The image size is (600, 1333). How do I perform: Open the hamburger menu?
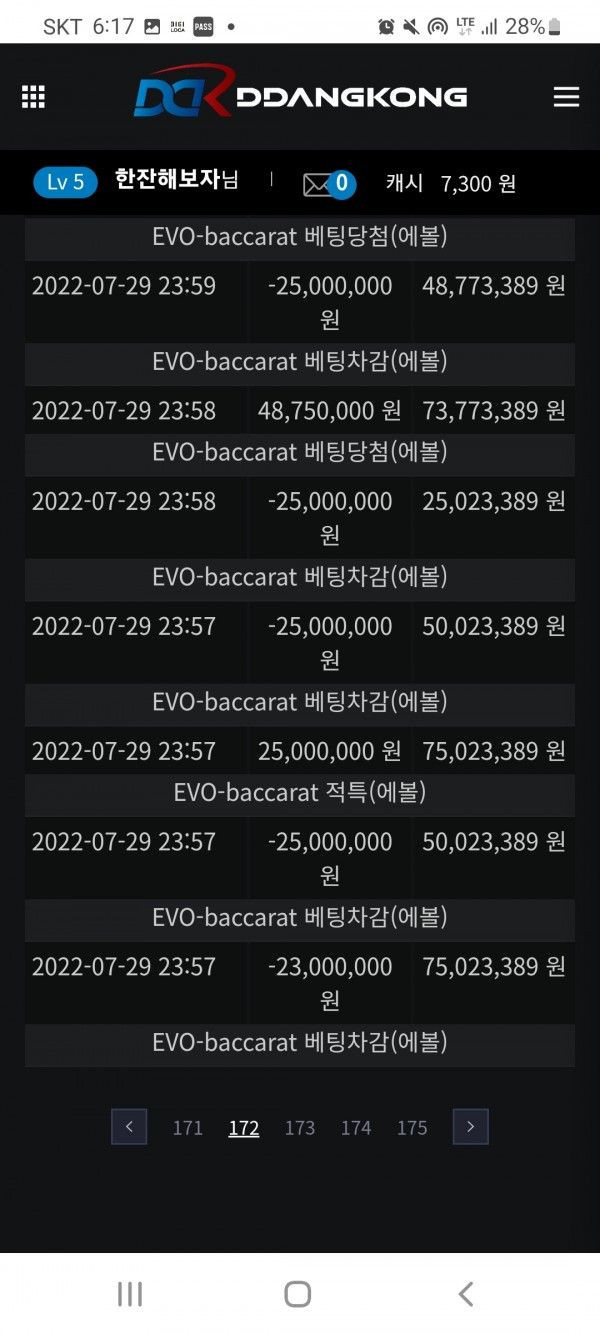566,97
